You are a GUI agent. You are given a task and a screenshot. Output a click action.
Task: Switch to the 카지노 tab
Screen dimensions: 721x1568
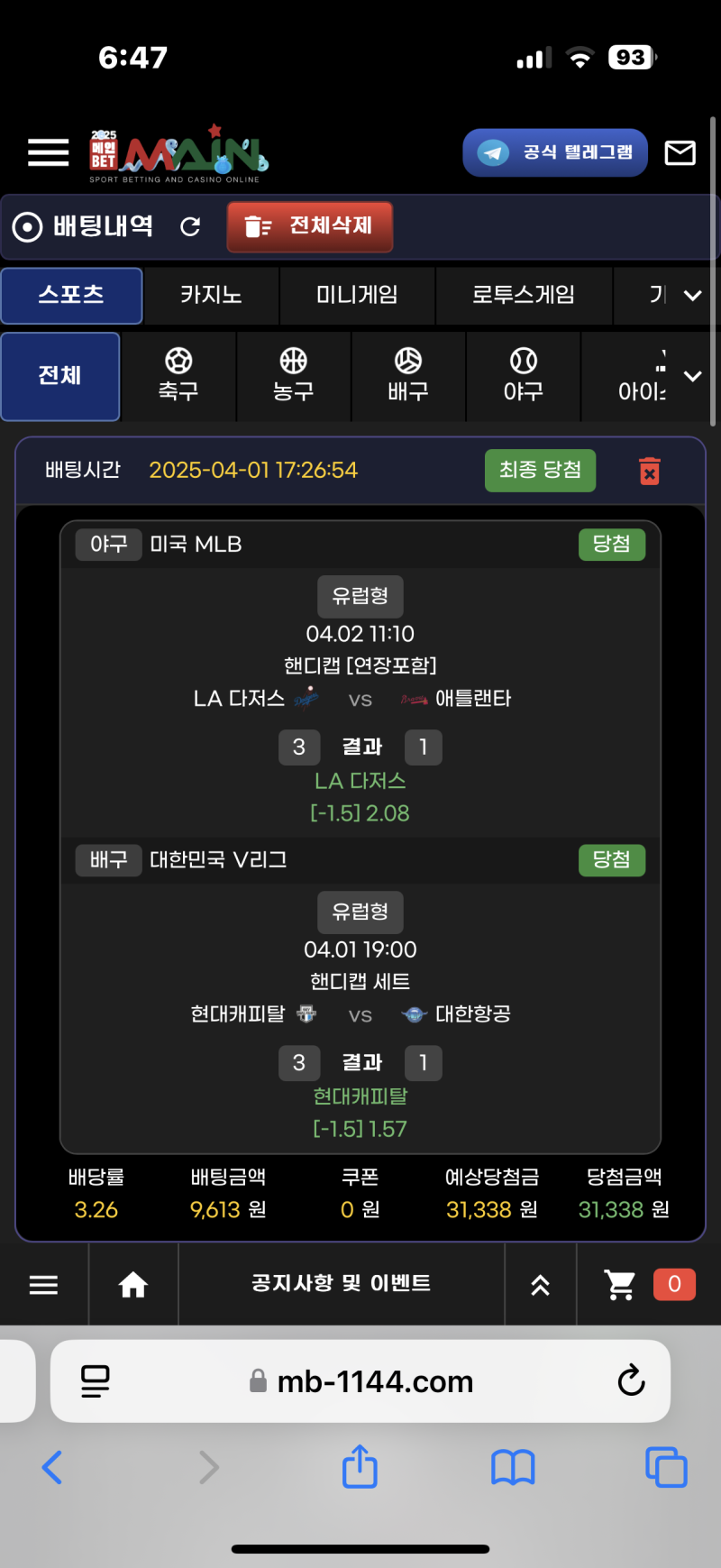(x=211, y=295)
